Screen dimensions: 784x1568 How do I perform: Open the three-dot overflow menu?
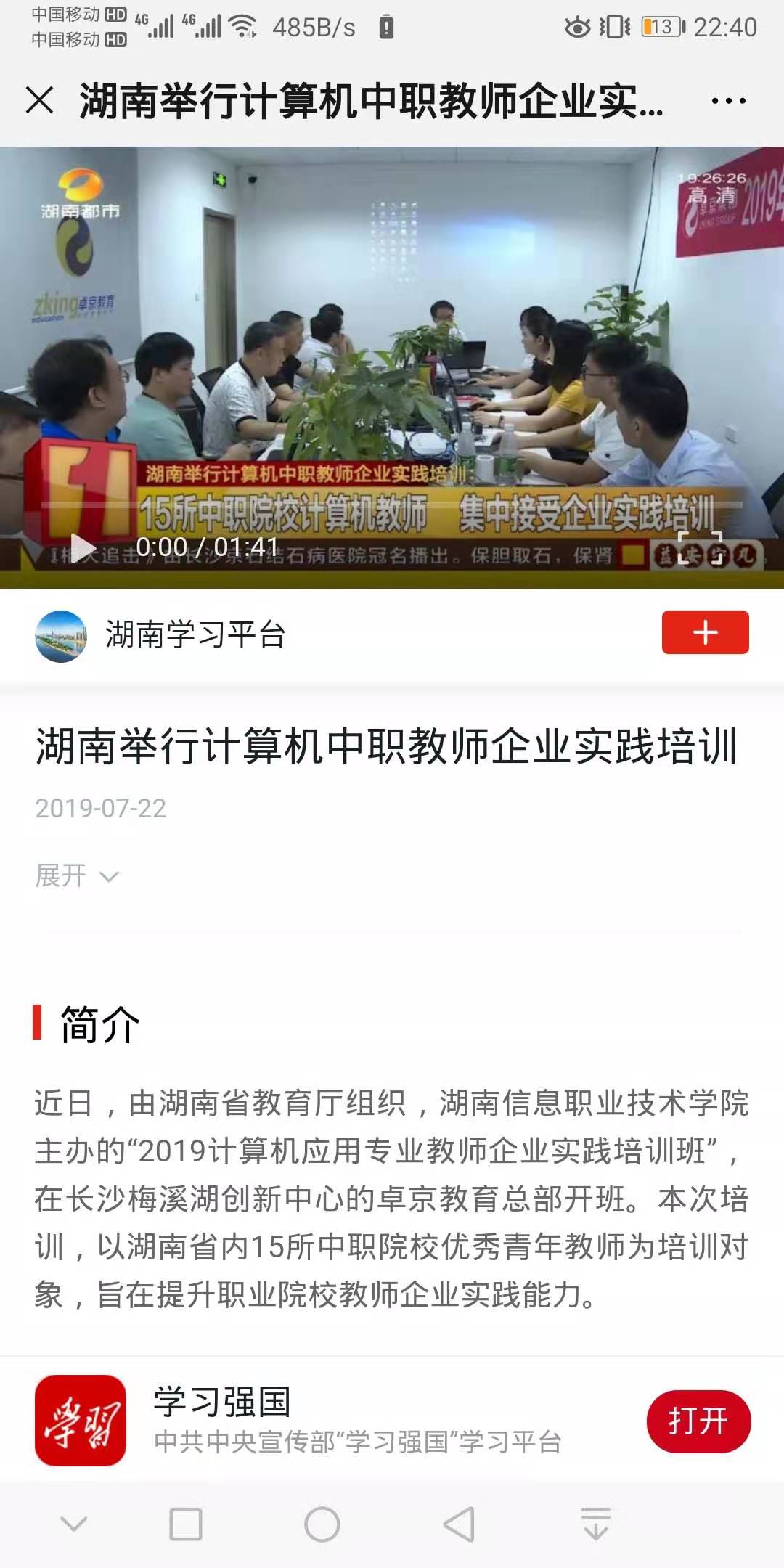[x=728, y=101]
